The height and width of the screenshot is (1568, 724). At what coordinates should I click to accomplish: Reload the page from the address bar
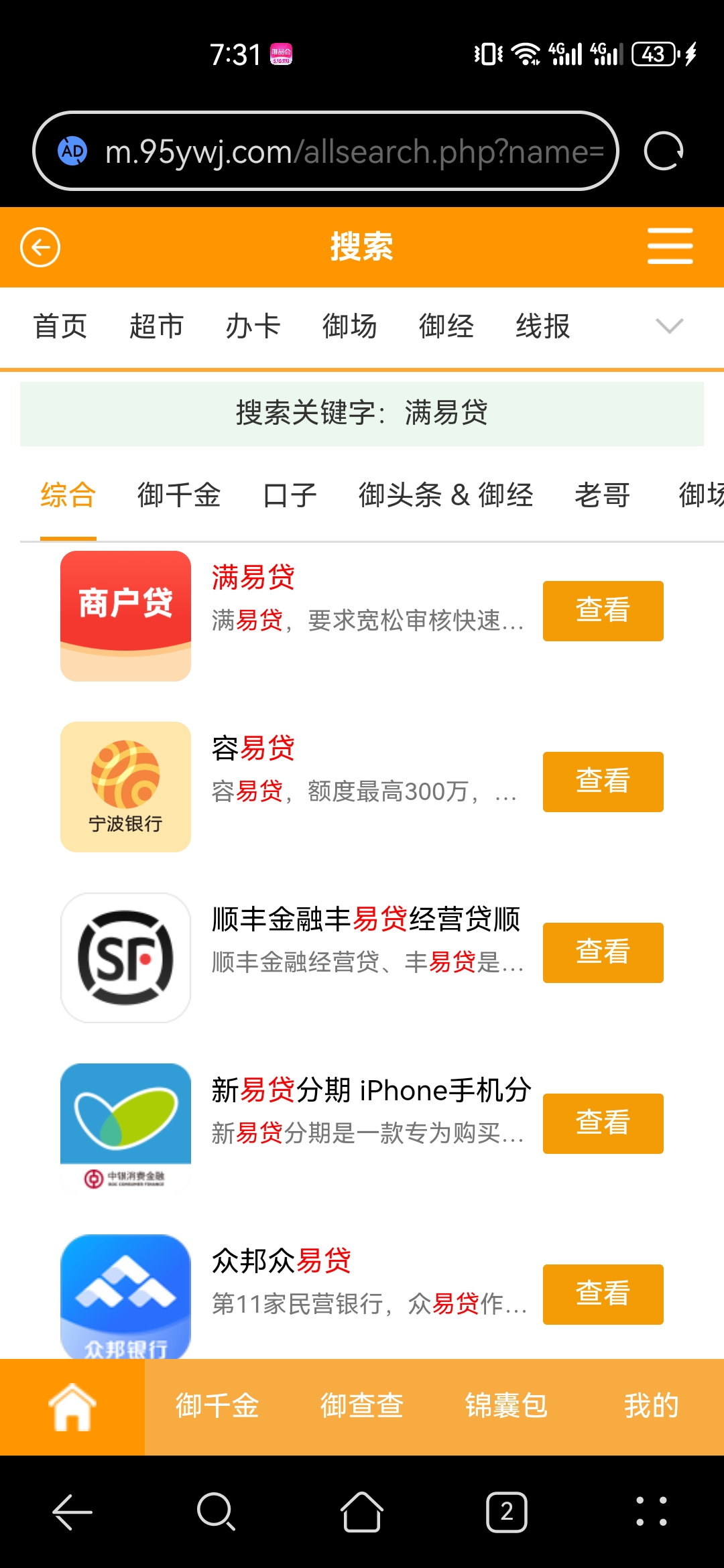coord(663,151)
